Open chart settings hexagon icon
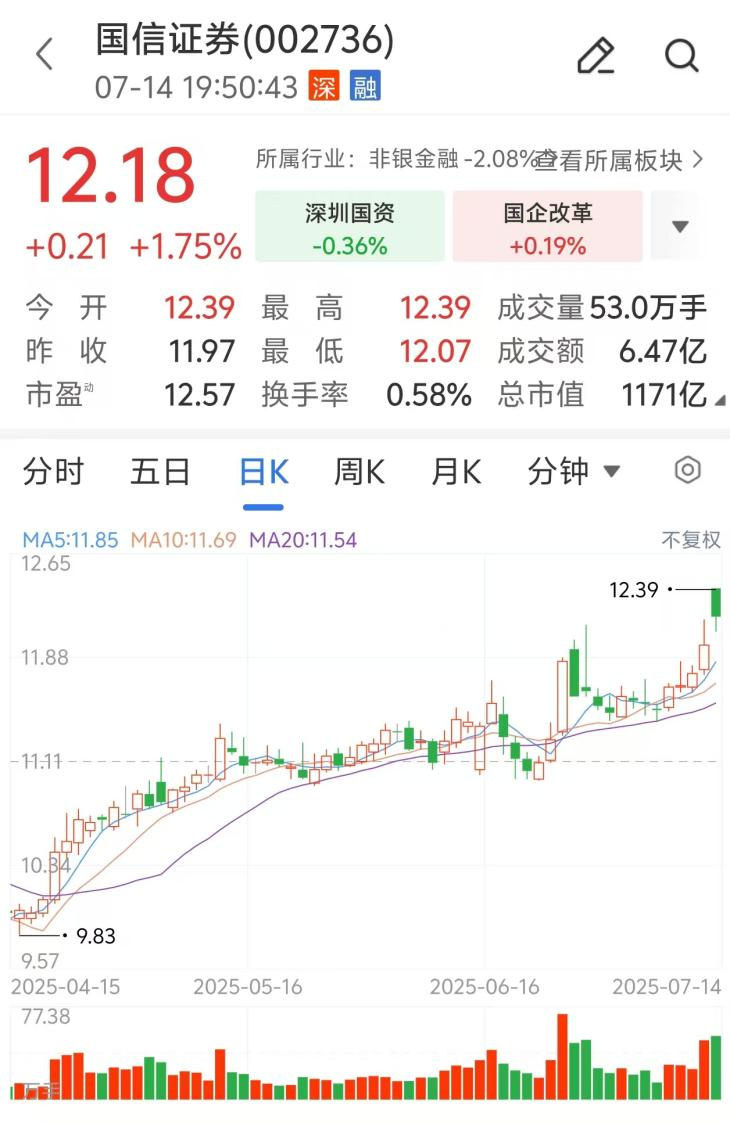Screen dimensions: 730x1124 (688, 470)
